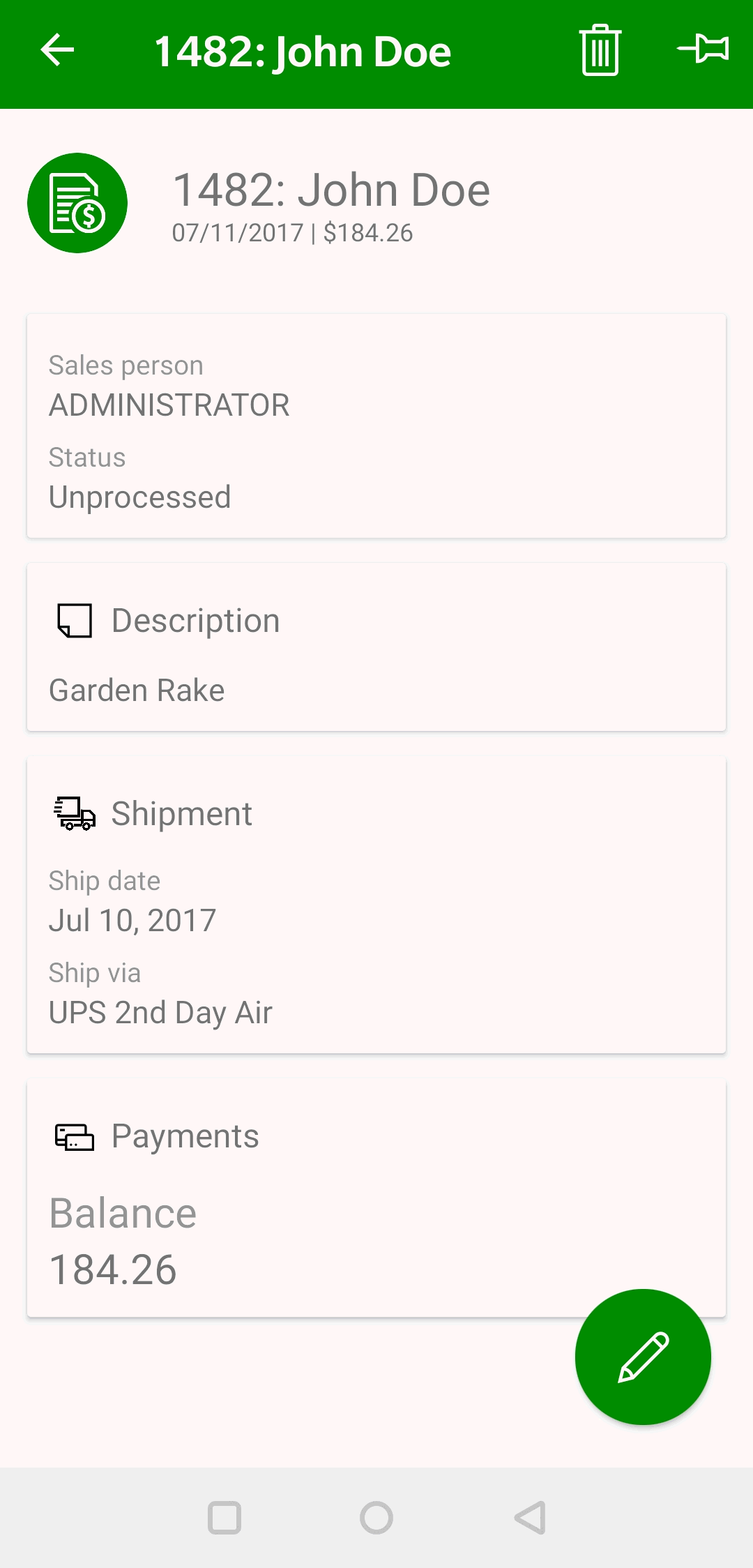Go back using the toolbar arrow
This screenshot has width=753, height=1568.
pos(58,50)
